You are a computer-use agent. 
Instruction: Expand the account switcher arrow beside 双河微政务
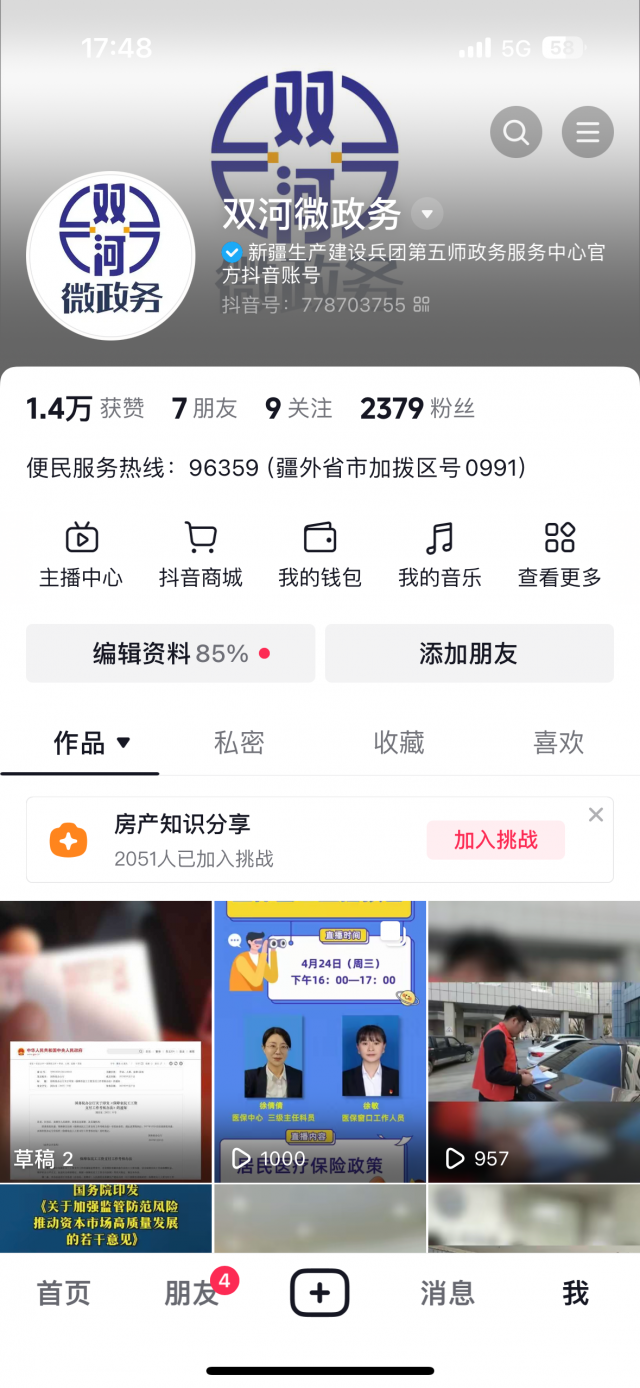428,214
